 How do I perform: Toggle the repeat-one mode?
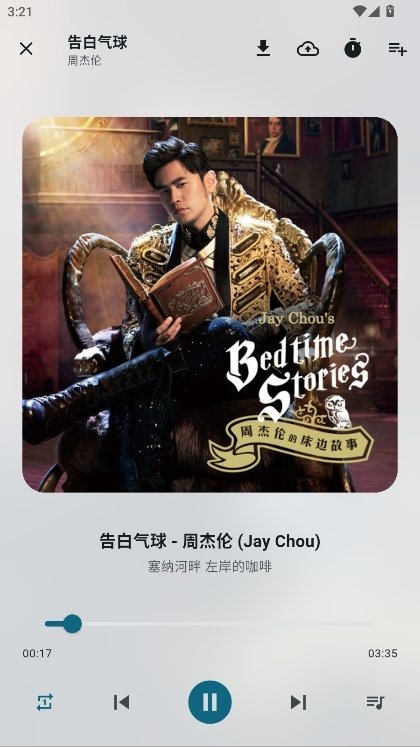[x=45, y=702]
